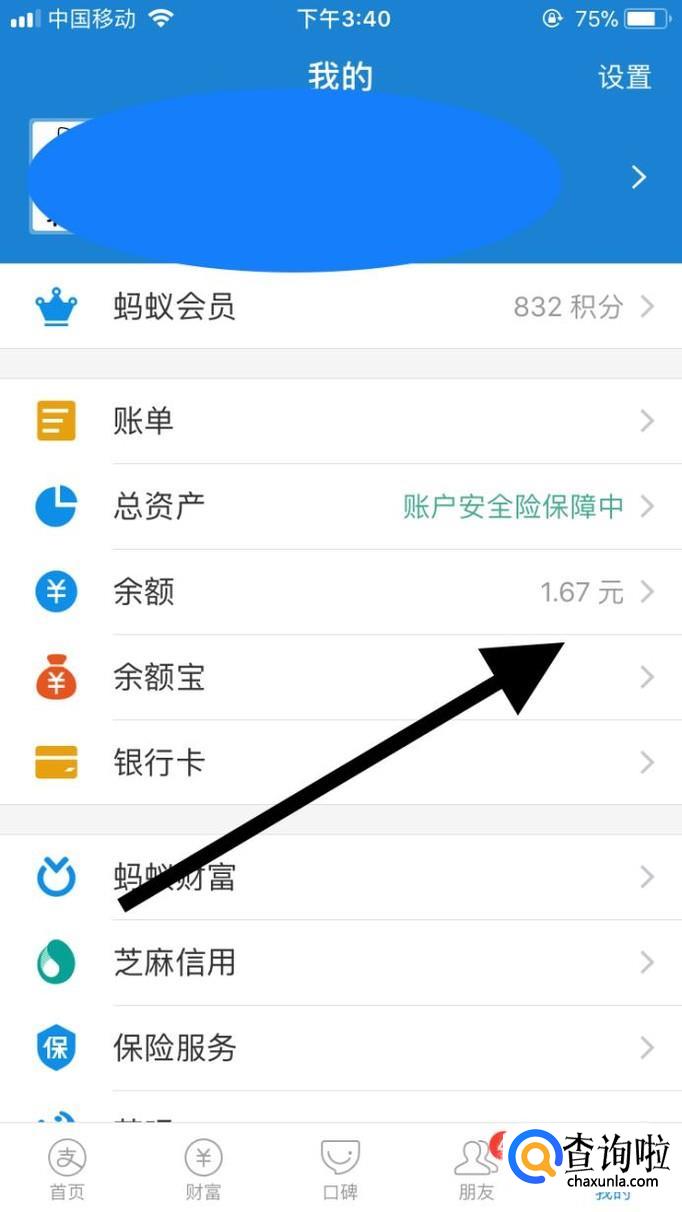The width and height of the screenshot is (682, 1212).
Task: Open the 余额 balance row
Action: click(x=341, y=592)
